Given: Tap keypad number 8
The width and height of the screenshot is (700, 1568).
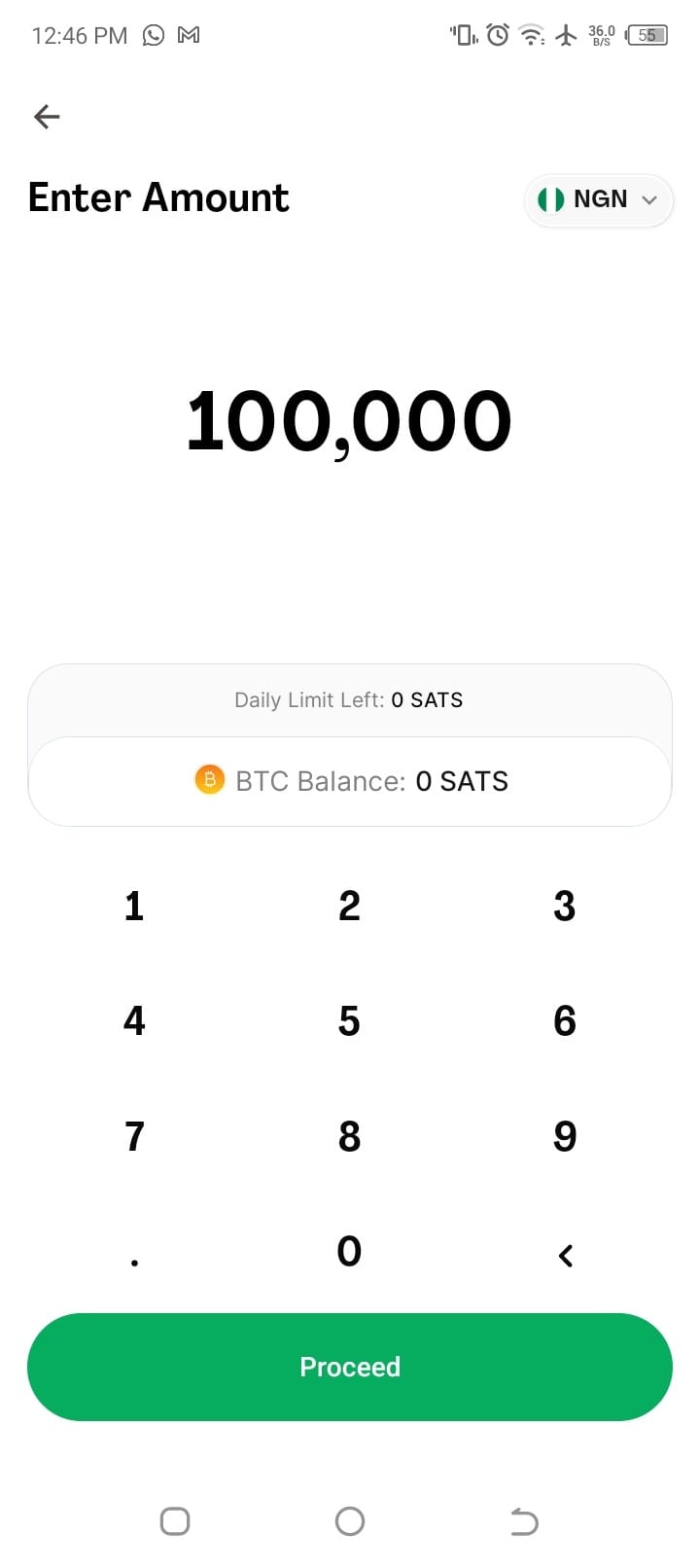Looking at the screenshot, I should point(349,1136).
